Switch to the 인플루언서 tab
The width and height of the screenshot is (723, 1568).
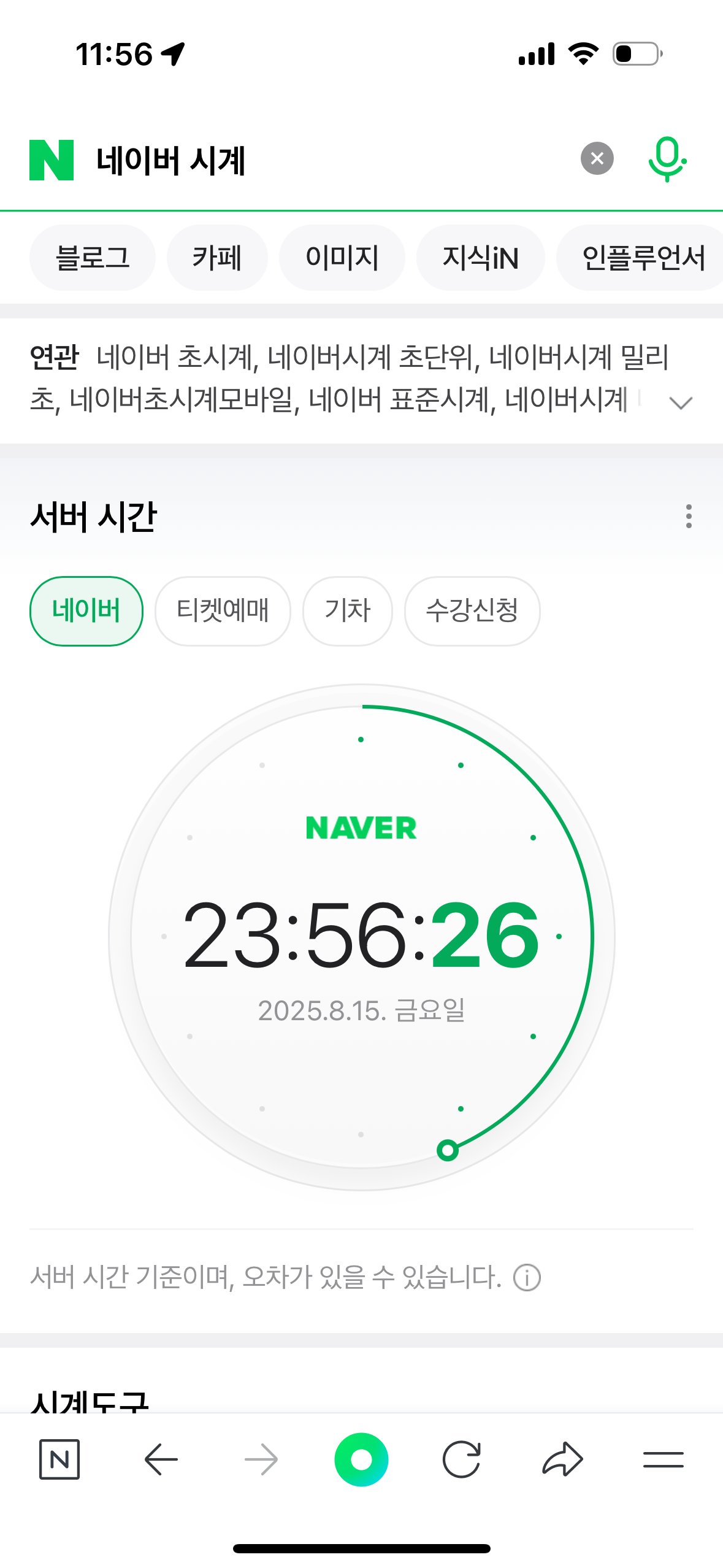click(x=642, y=258)
